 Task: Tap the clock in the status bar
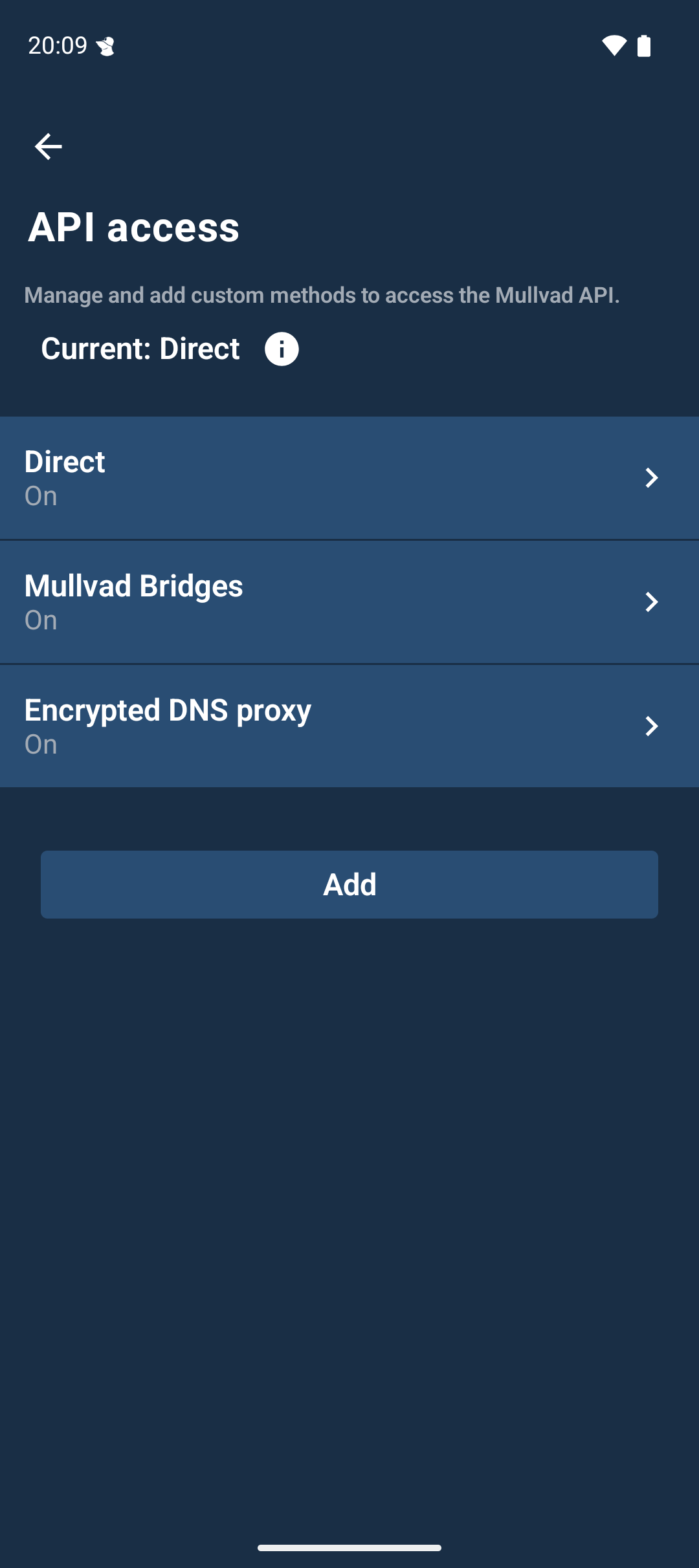pyautogui.click(x=57, y=45)
